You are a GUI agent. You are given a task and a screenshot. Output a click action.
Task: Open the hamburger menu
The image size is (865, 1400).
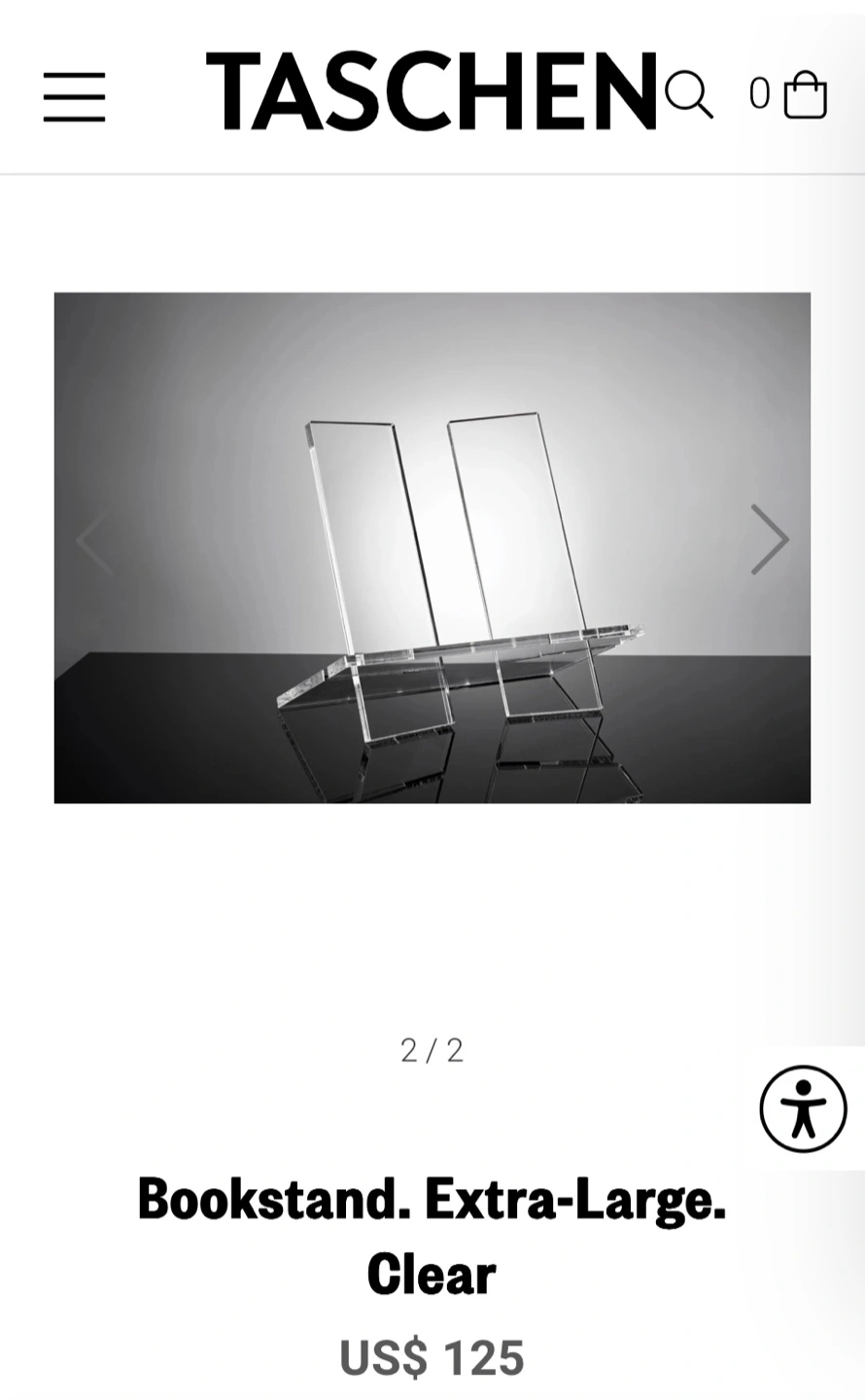74,96
